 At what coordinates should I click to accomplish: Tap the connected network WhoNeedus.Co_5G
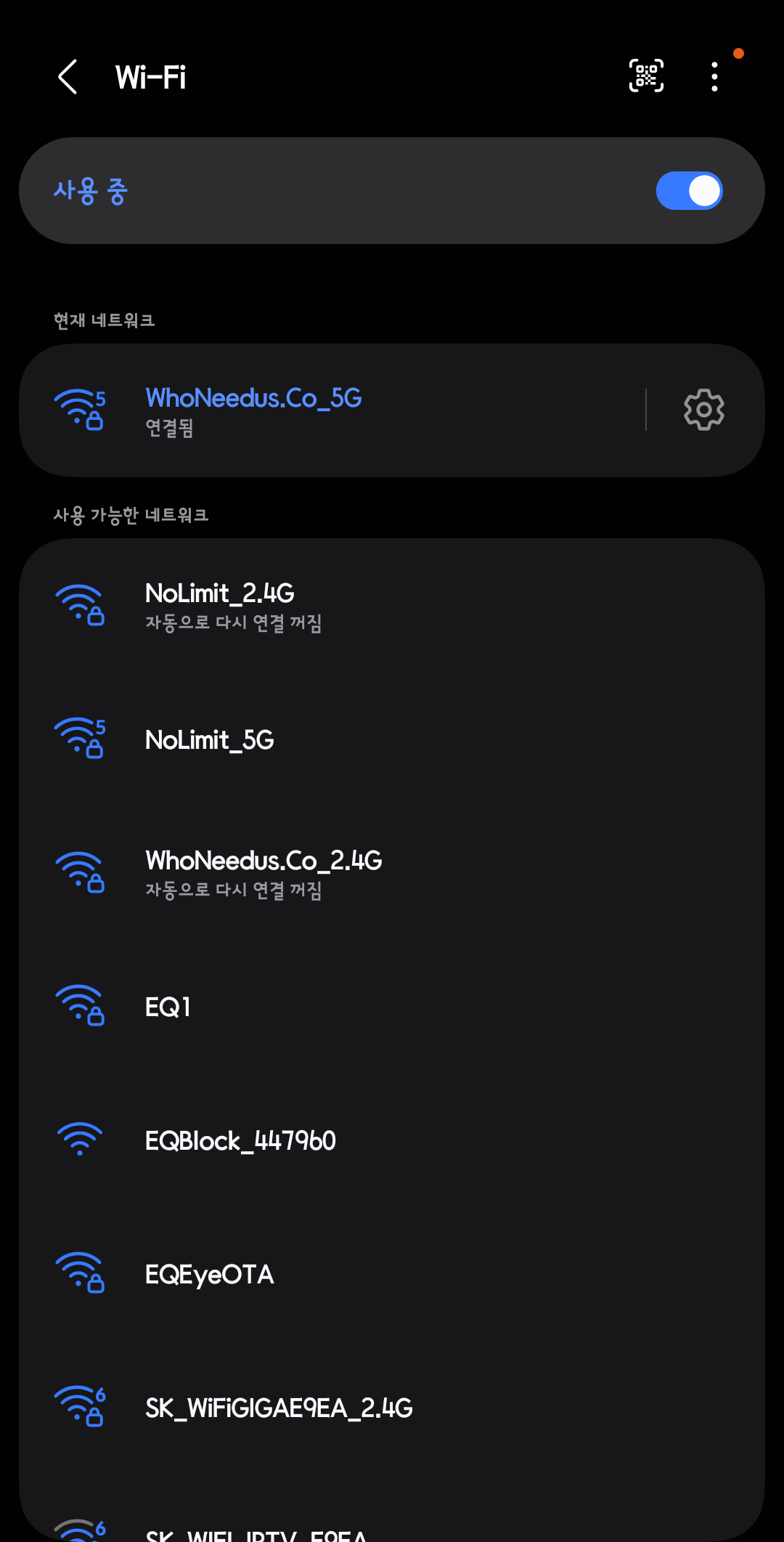pos(327,410)
